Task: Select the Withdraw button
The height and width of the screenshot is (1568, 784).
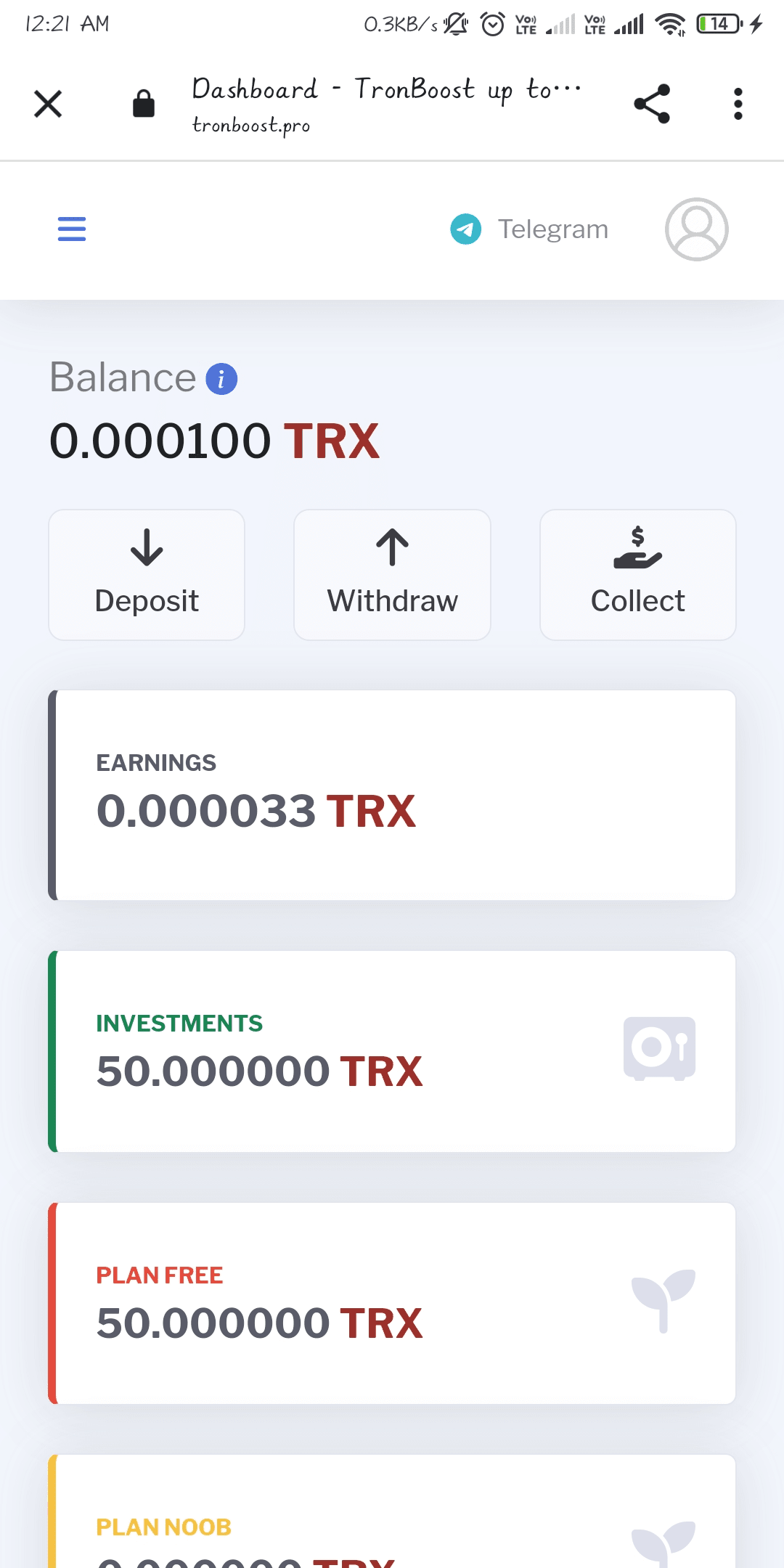Action: point(392,575)
